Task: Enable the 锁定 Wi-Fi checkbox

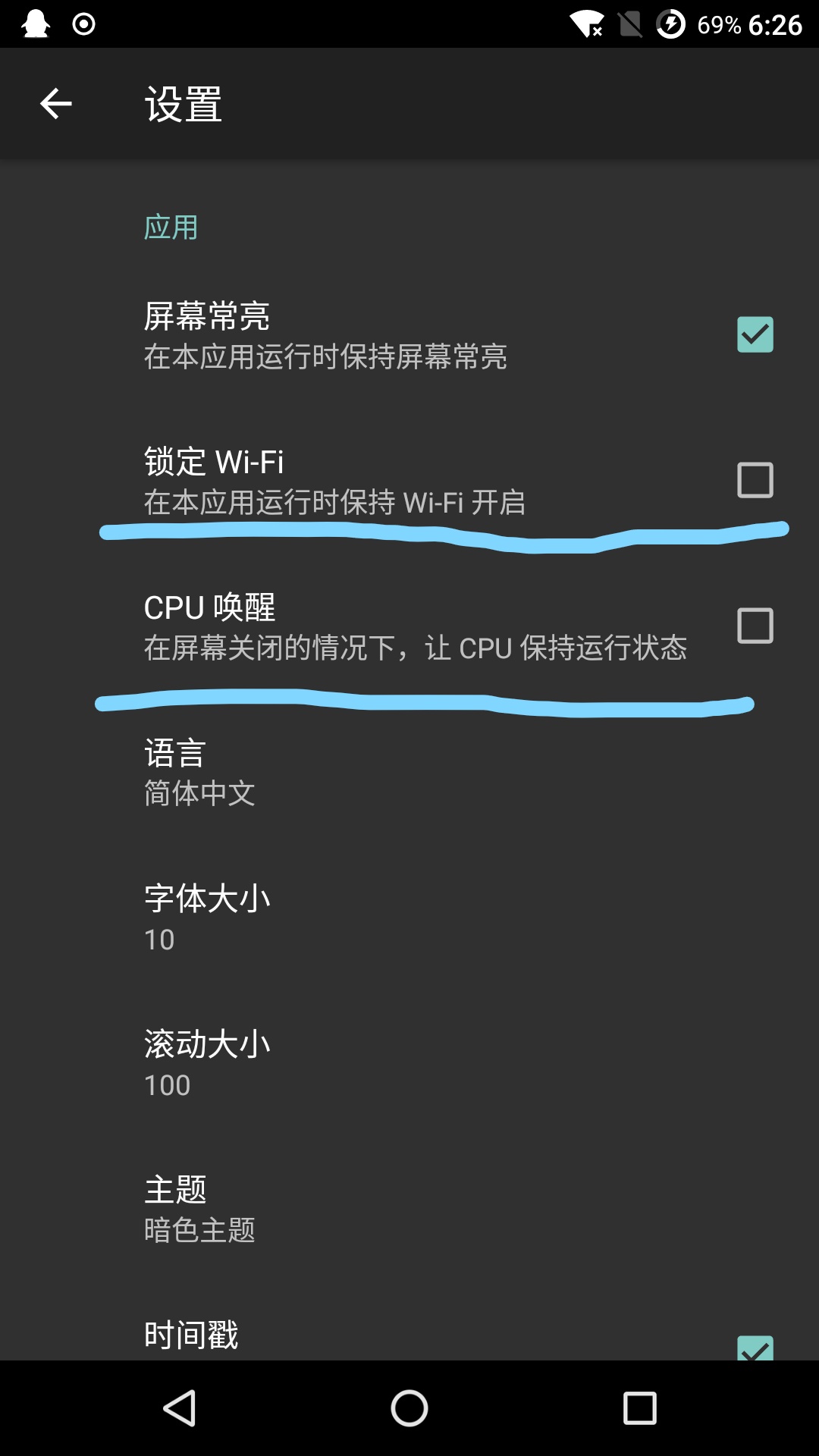Action: [755, 480]
